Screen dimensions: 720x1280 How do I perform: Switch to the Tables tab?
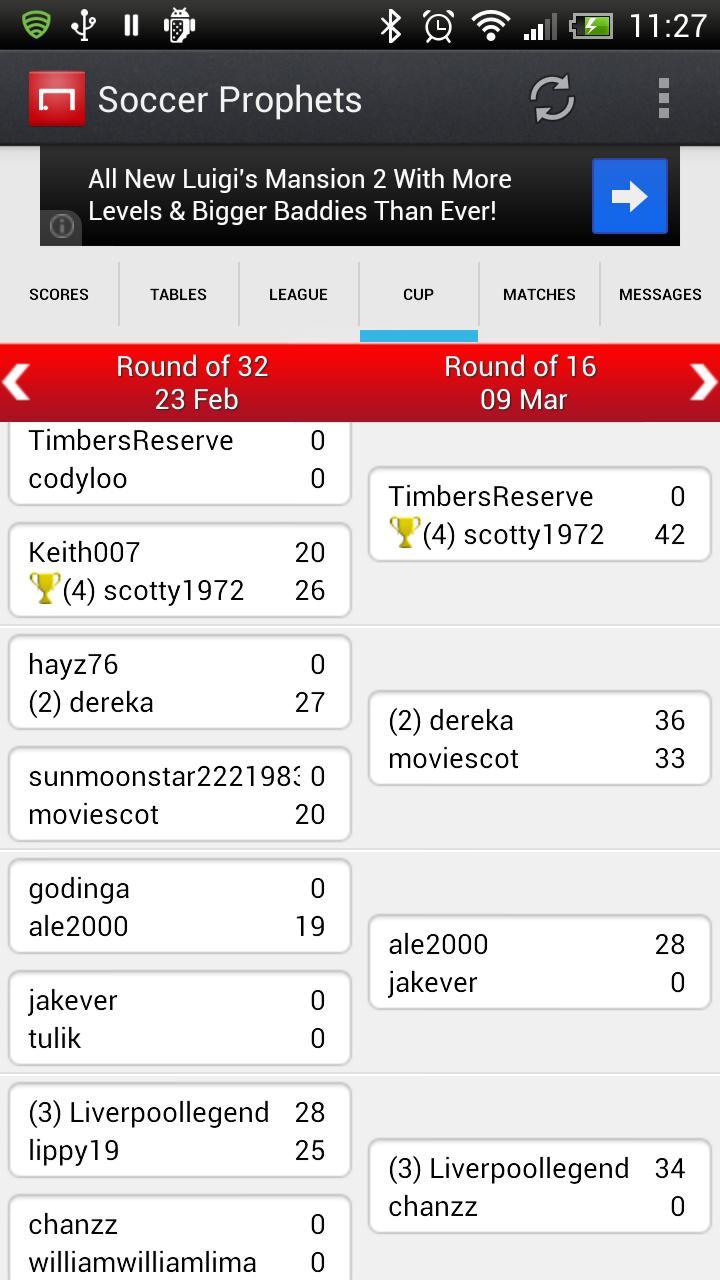point(178,294)
